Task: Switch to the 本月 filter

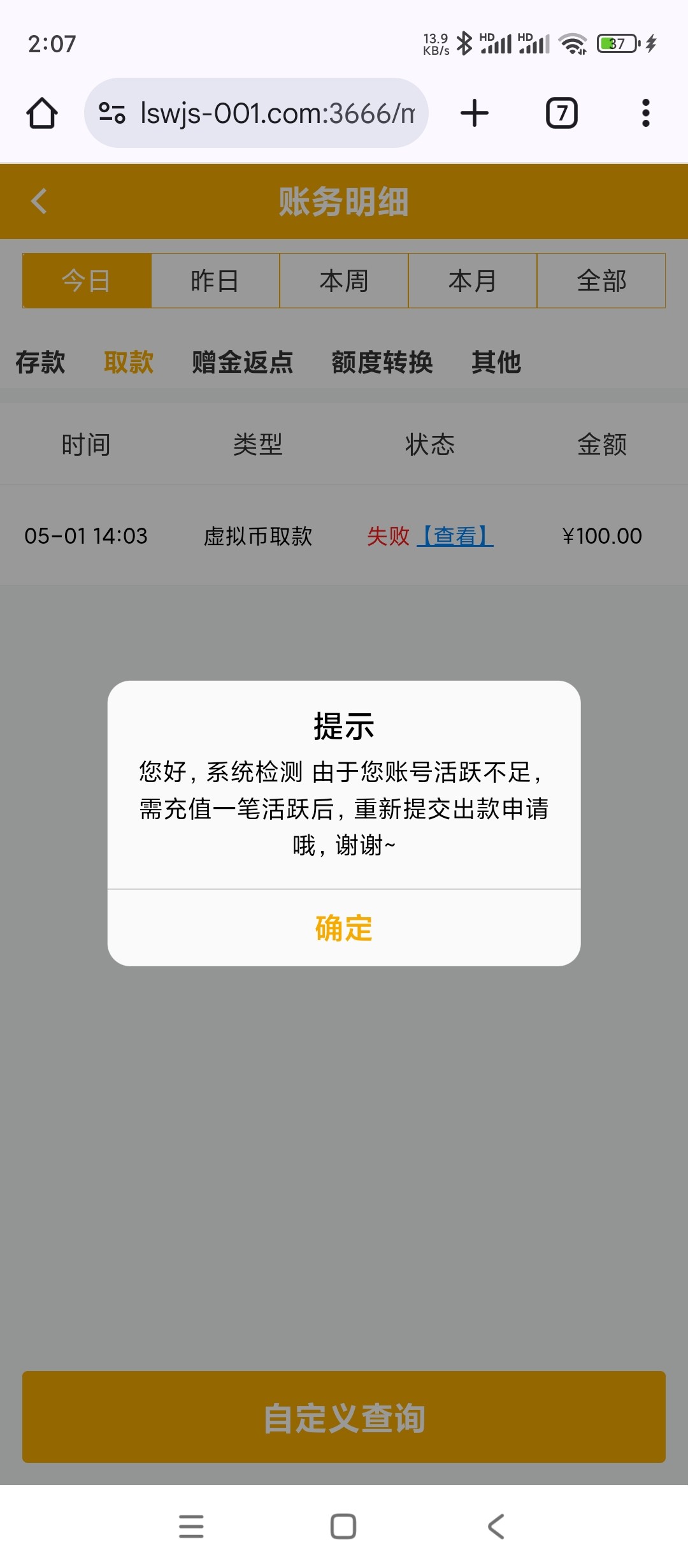Action: click(473, 280)
